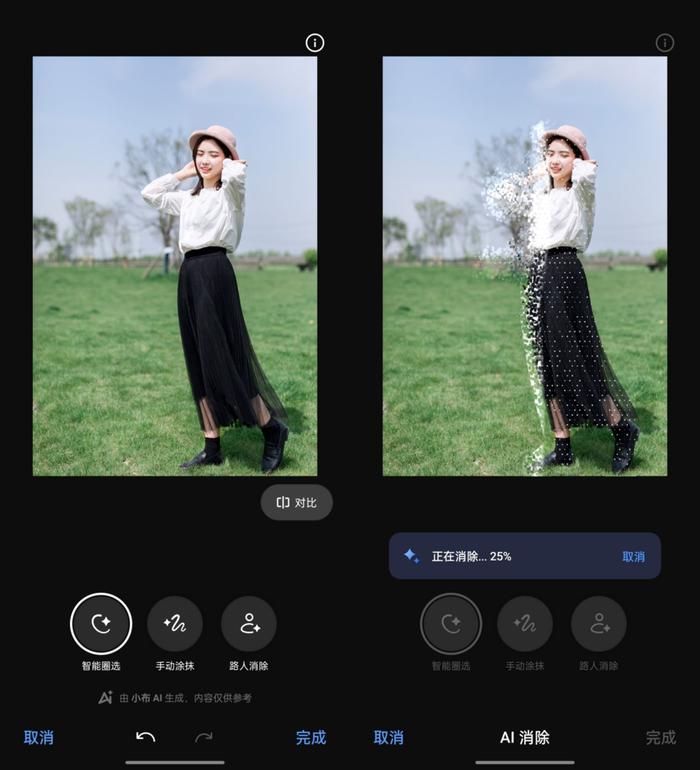Screen dimensions: 700x770
Task: Cancel the 正在消除 progress banner
Action: coord(633,556)
